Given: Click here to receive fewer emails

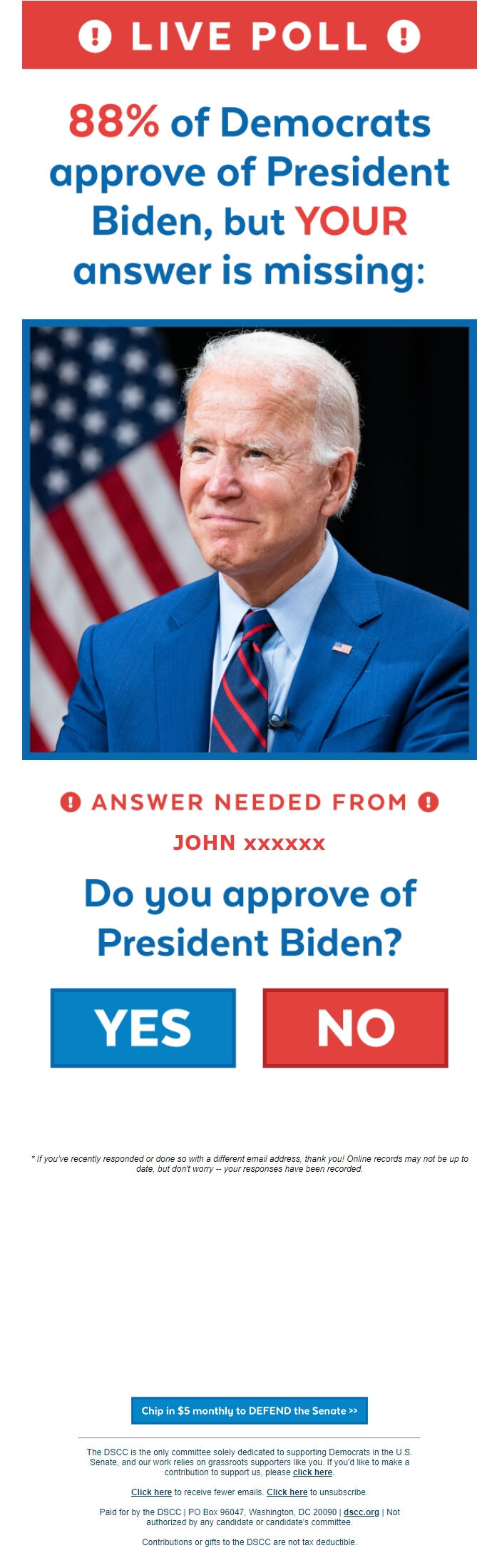Looking at the screenshot, I should point(151,1492).
